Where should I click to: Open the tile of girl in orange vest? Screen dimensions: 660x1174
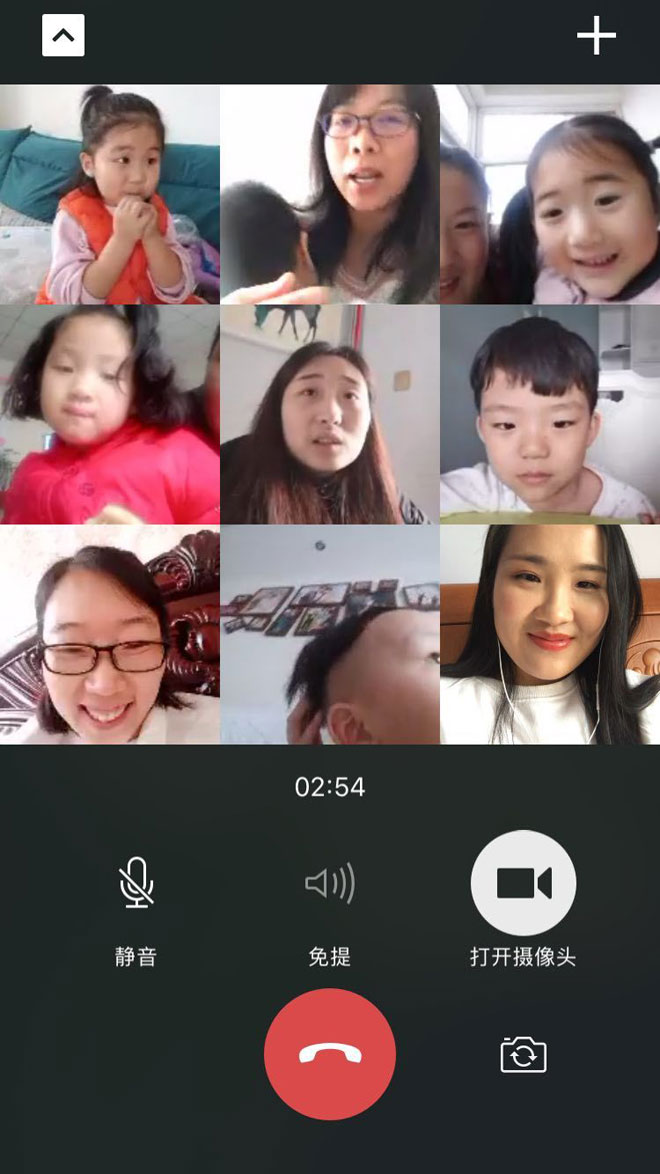(x=110, y=194)
